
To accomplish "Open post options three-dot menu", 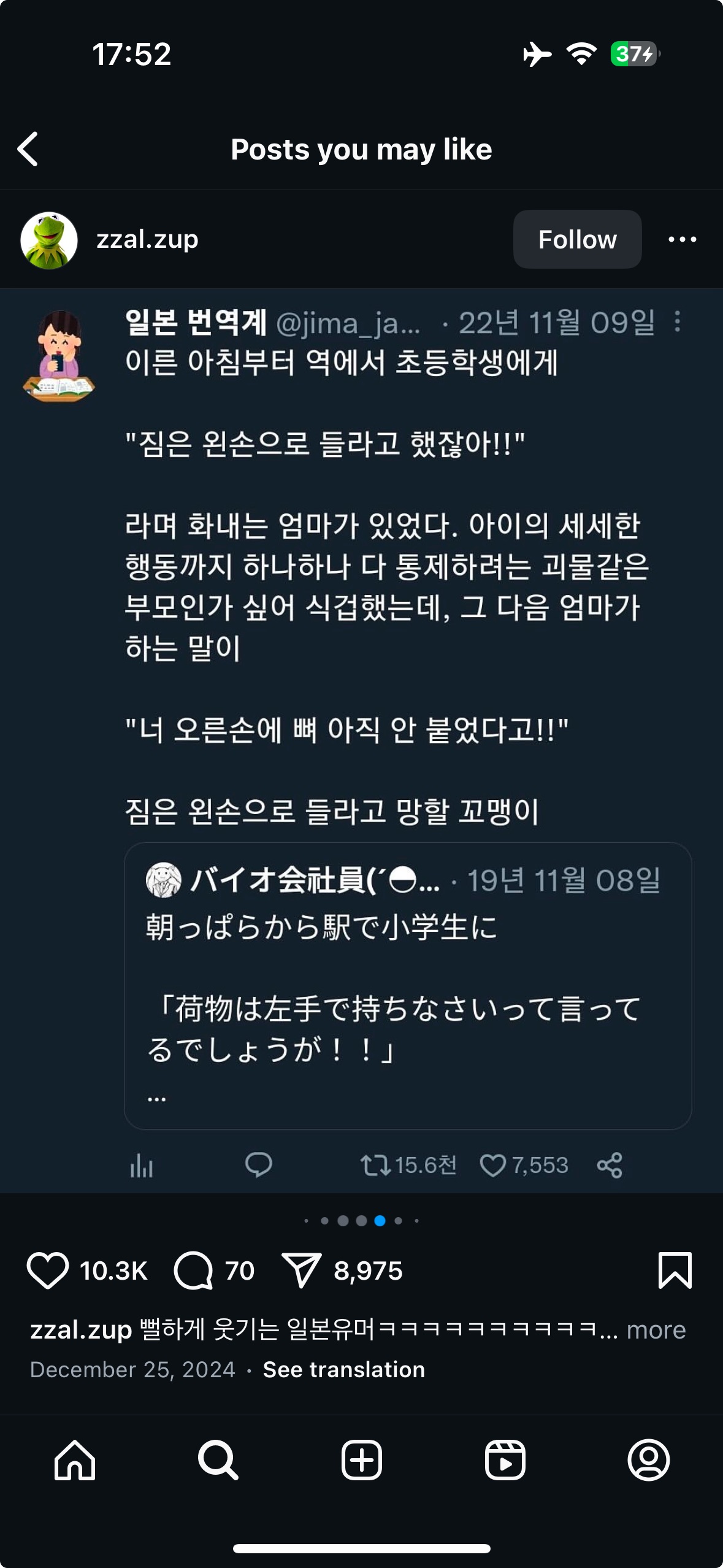I will 682,239.
